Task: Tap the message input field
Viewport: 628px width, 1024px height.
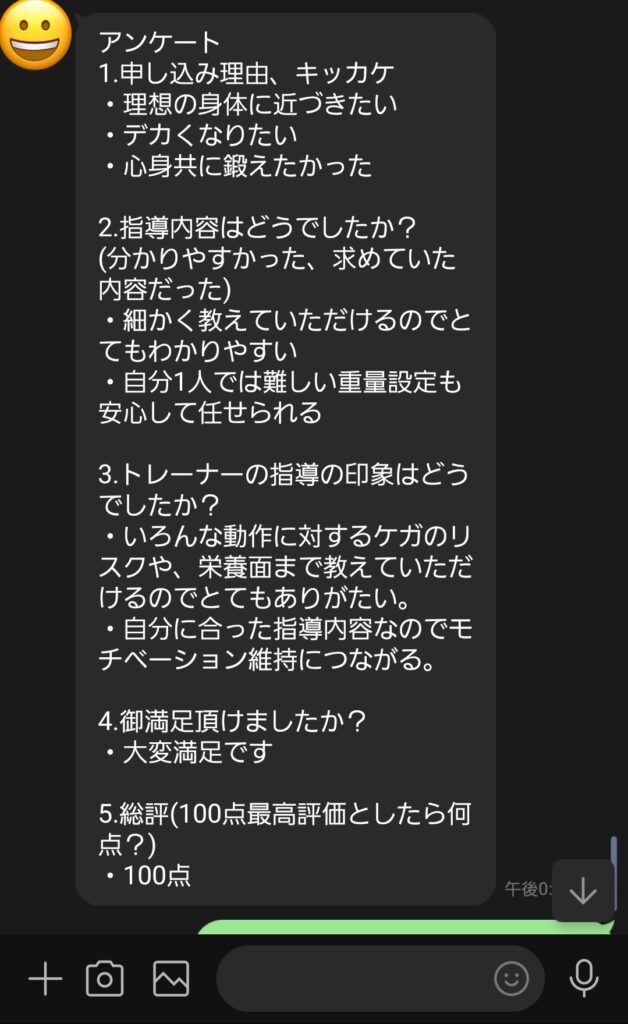Action: click(350, 979)
